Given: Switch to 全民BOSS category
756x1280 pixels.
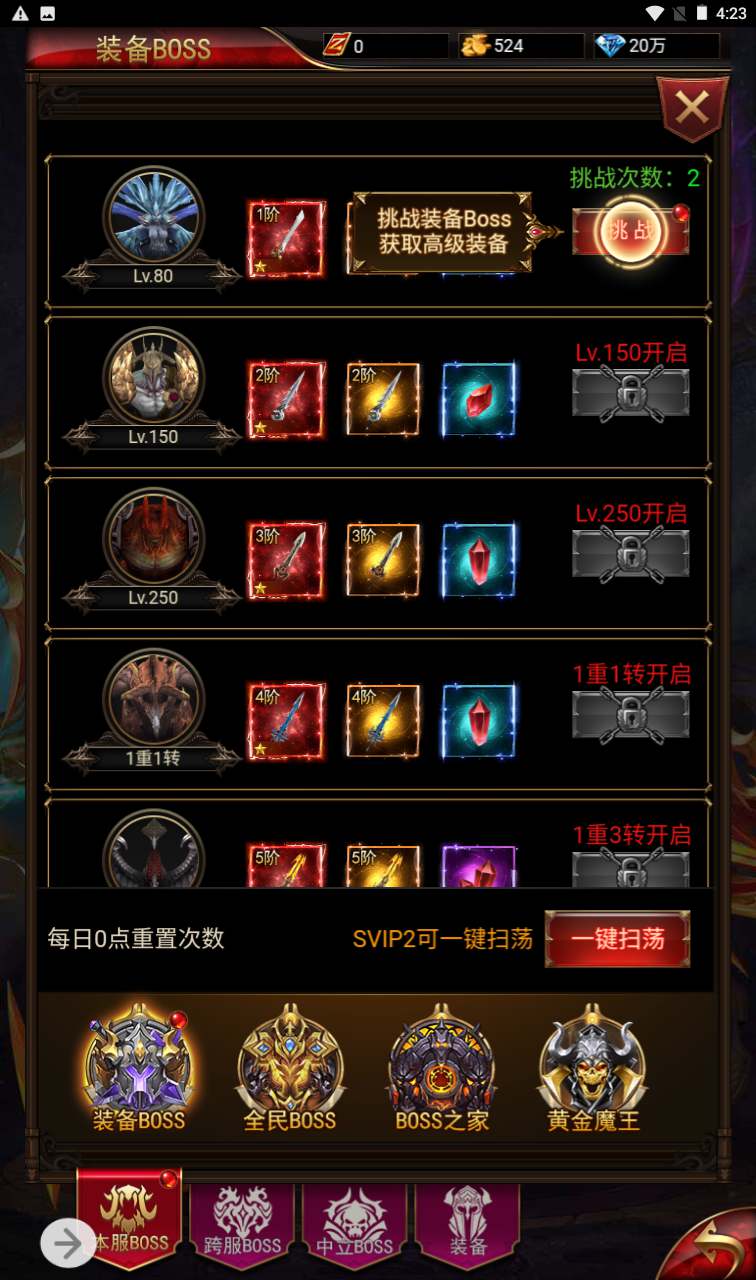Looking at the screenshot, I should 290,1068.
